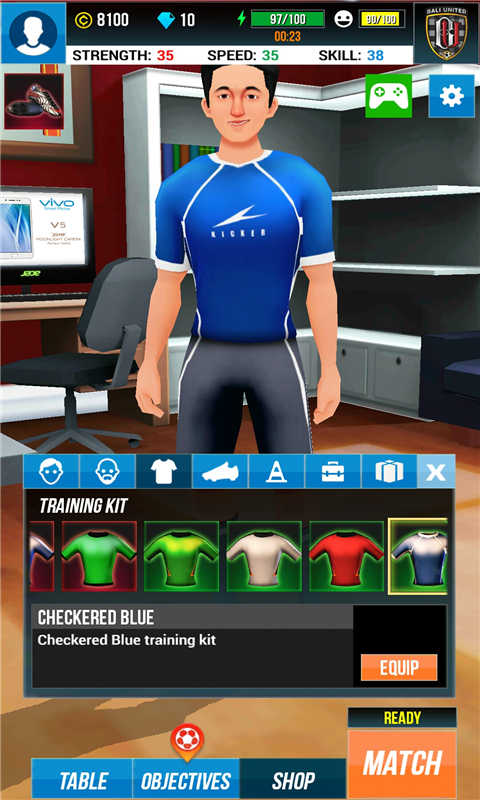Open the training cone tab
The width and height of the screenshot is (480, 800).
click(x=276, y=472)
